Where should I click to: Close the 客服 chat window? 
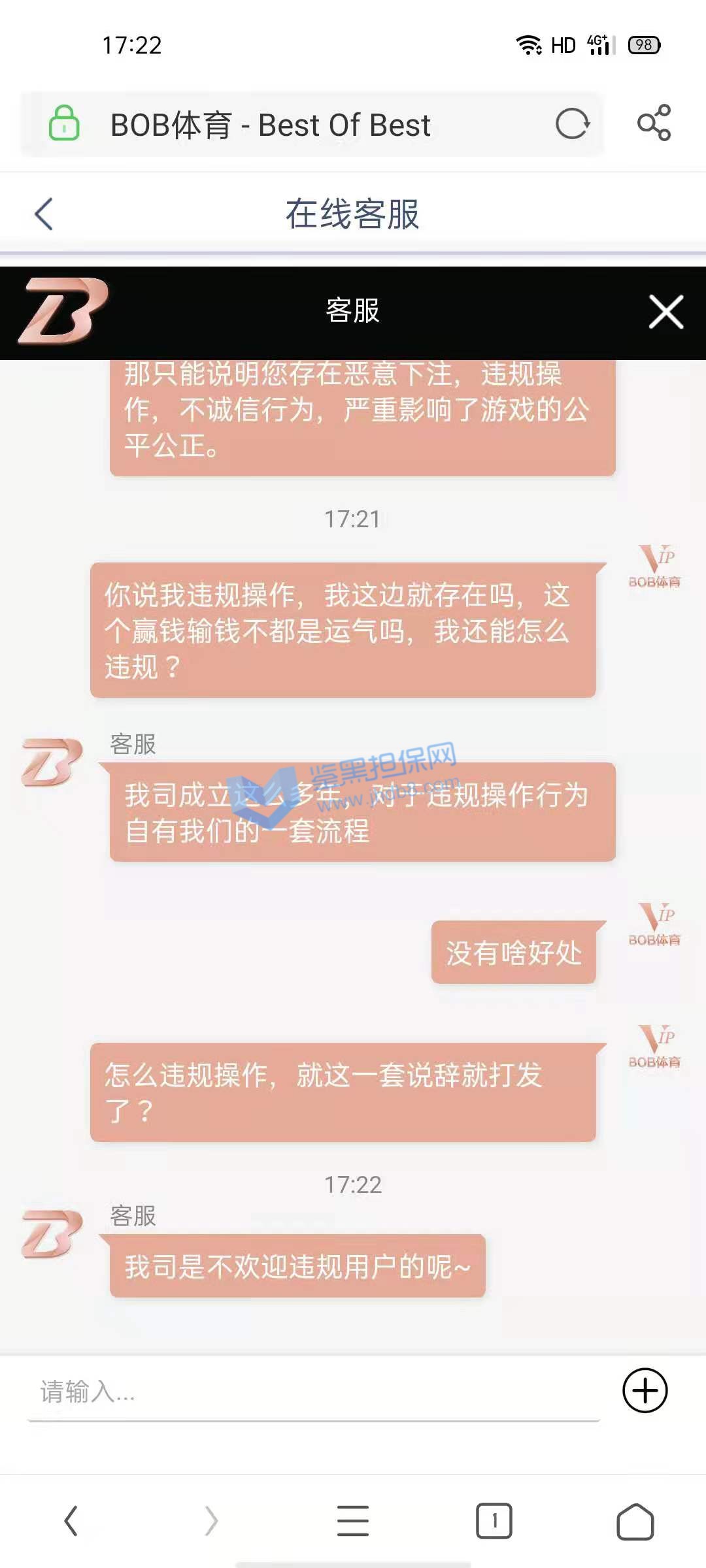tap(665, 312)
